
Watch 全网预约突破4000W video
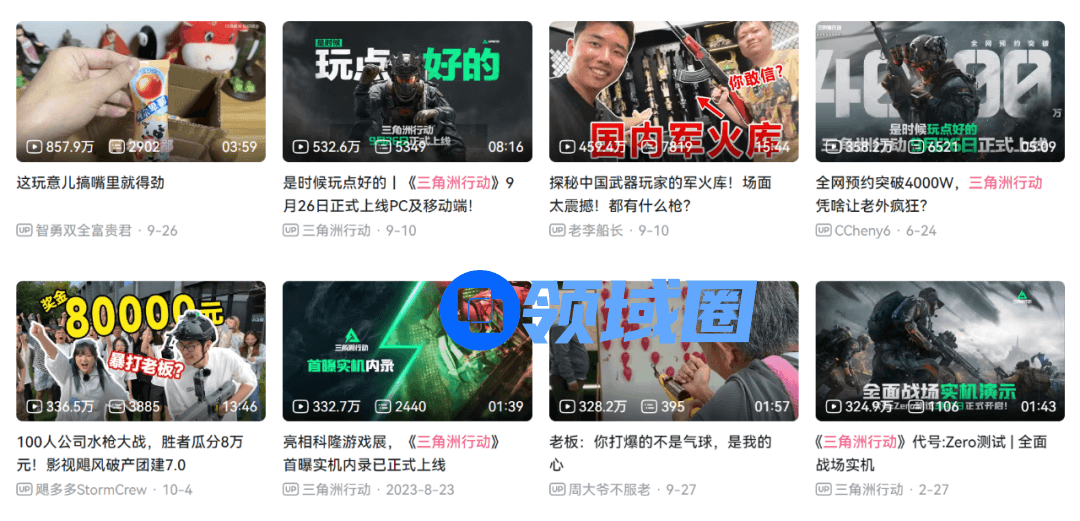[x=939, y=91]
